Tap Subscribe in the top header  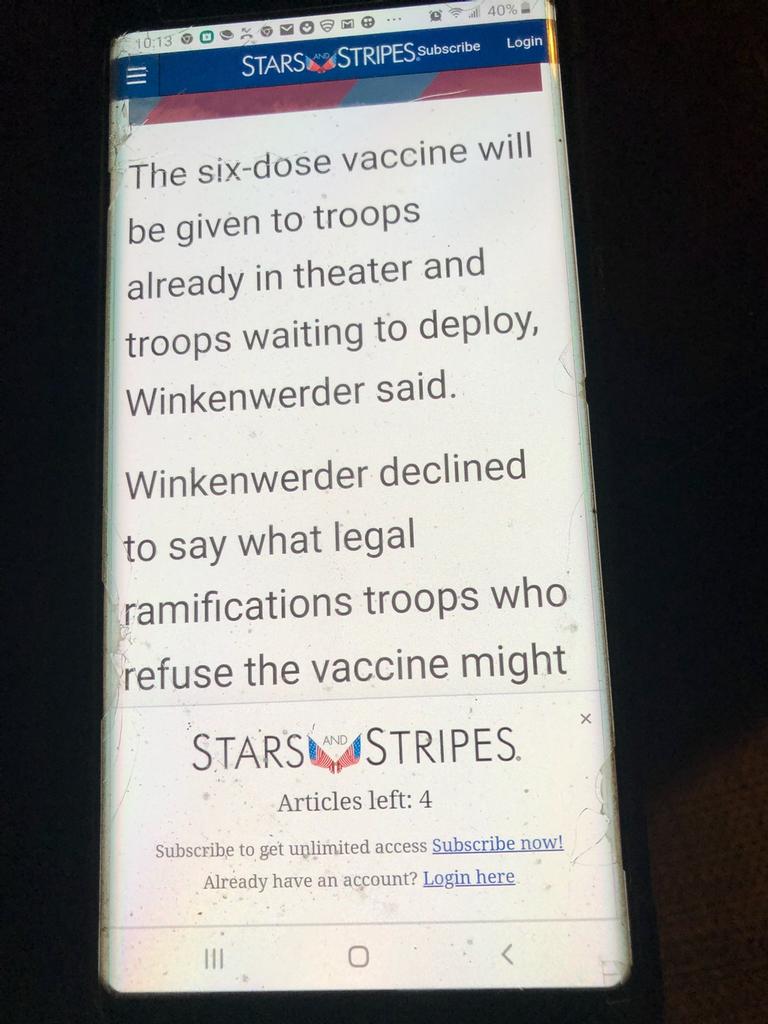[449, 47]
